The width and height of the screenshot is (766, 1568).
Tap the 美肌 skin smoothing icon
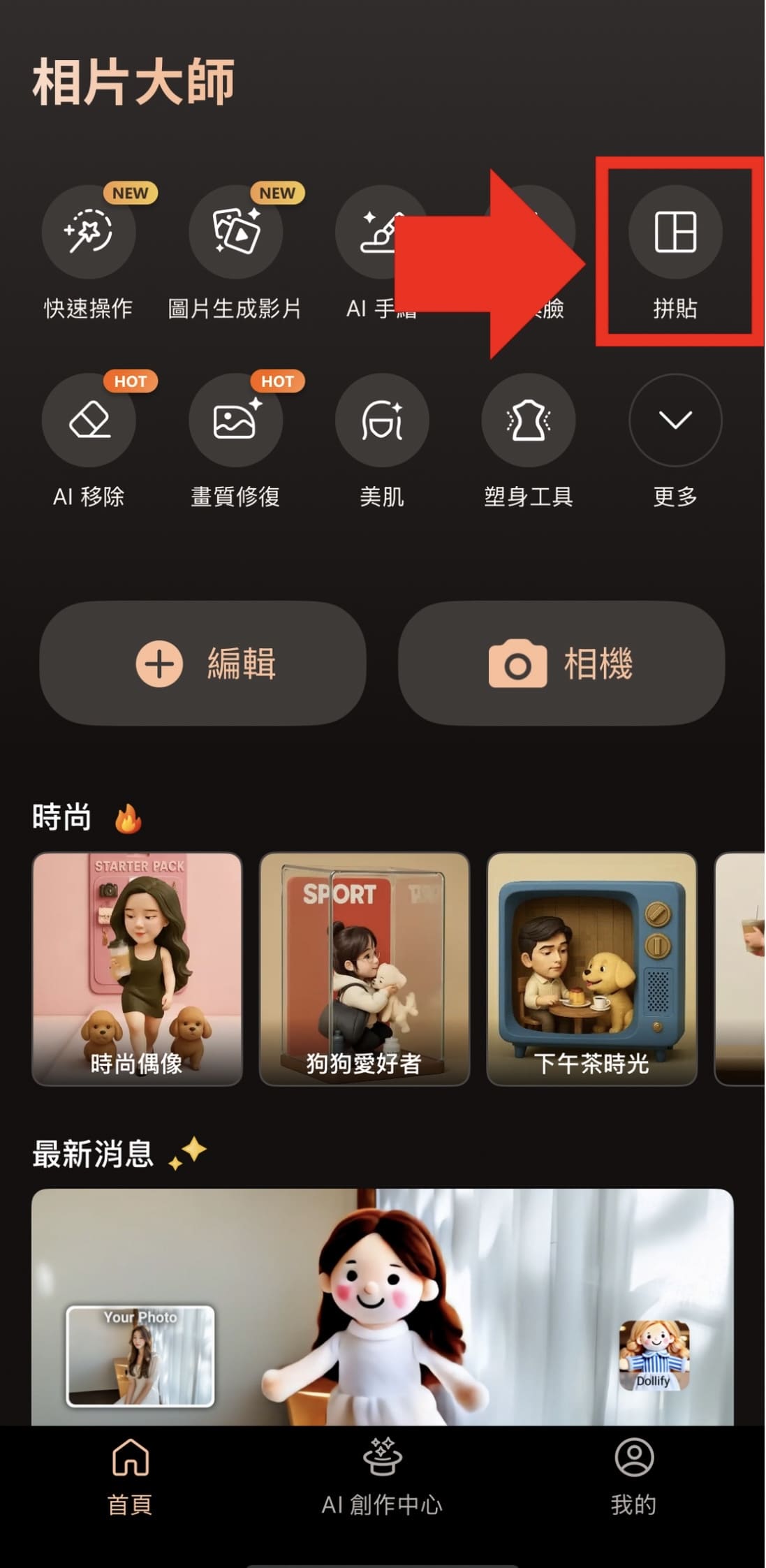pyautogui.click(x=383, y=420)
